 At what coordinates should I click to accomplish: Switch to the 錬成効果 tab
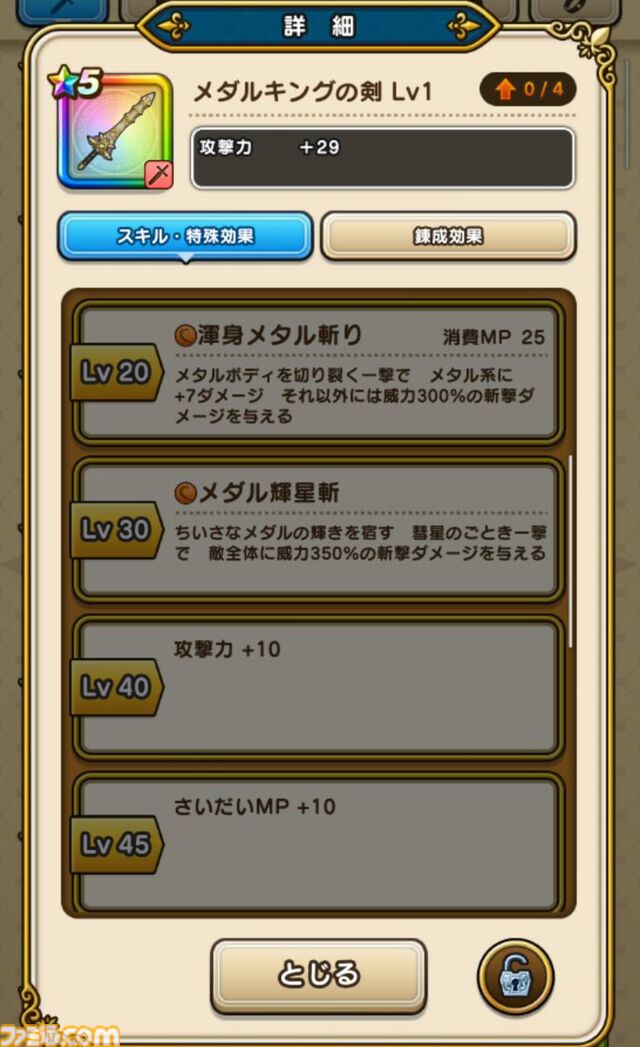click(x=447, y=236)
